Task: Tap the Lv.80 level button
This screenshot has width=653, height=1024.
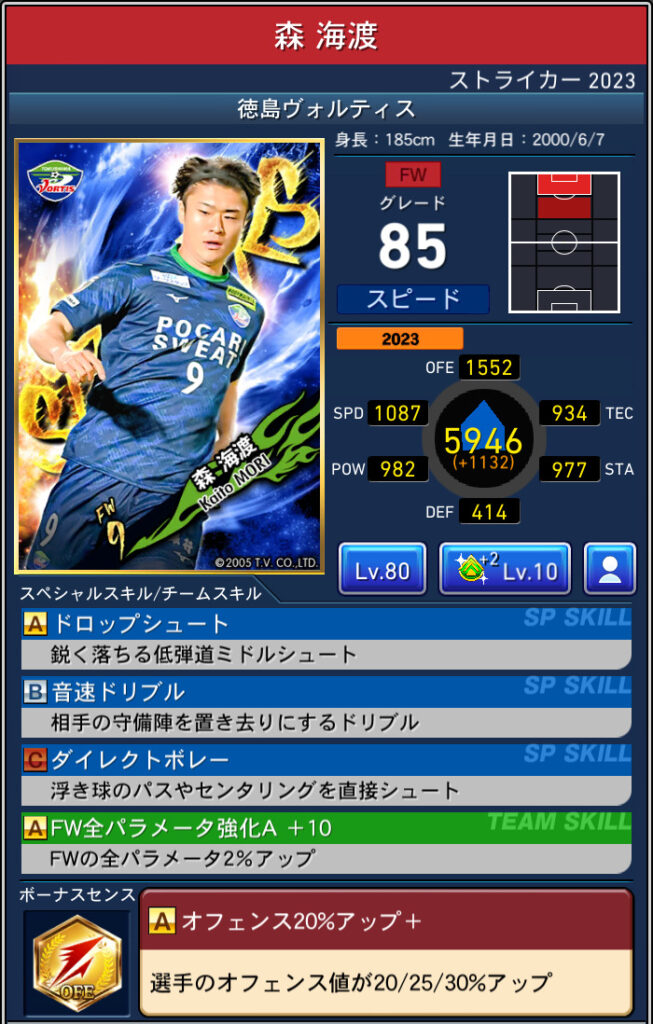Action: [382, 570]
